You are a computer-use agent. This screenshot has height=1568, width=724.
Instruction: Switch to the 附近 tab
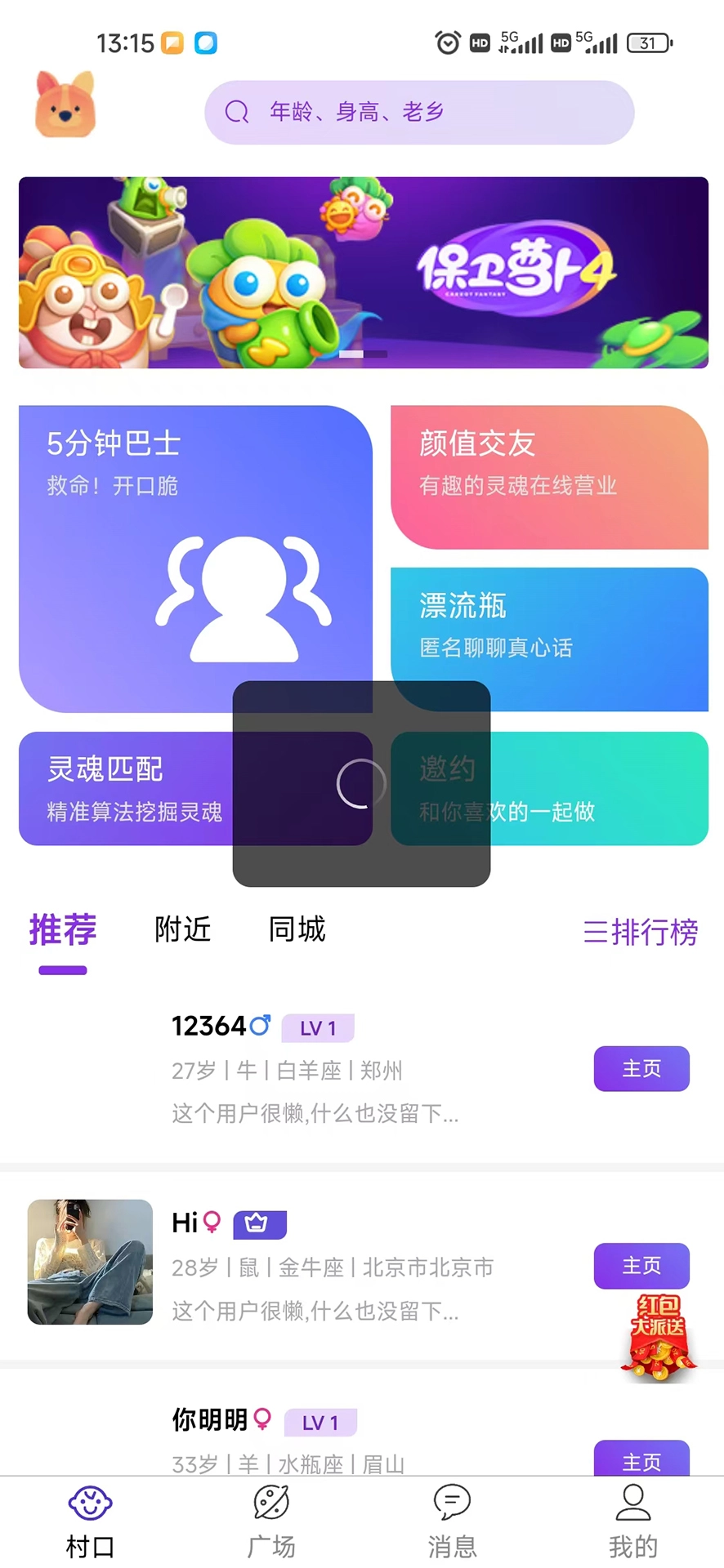[x=182, y=931]
